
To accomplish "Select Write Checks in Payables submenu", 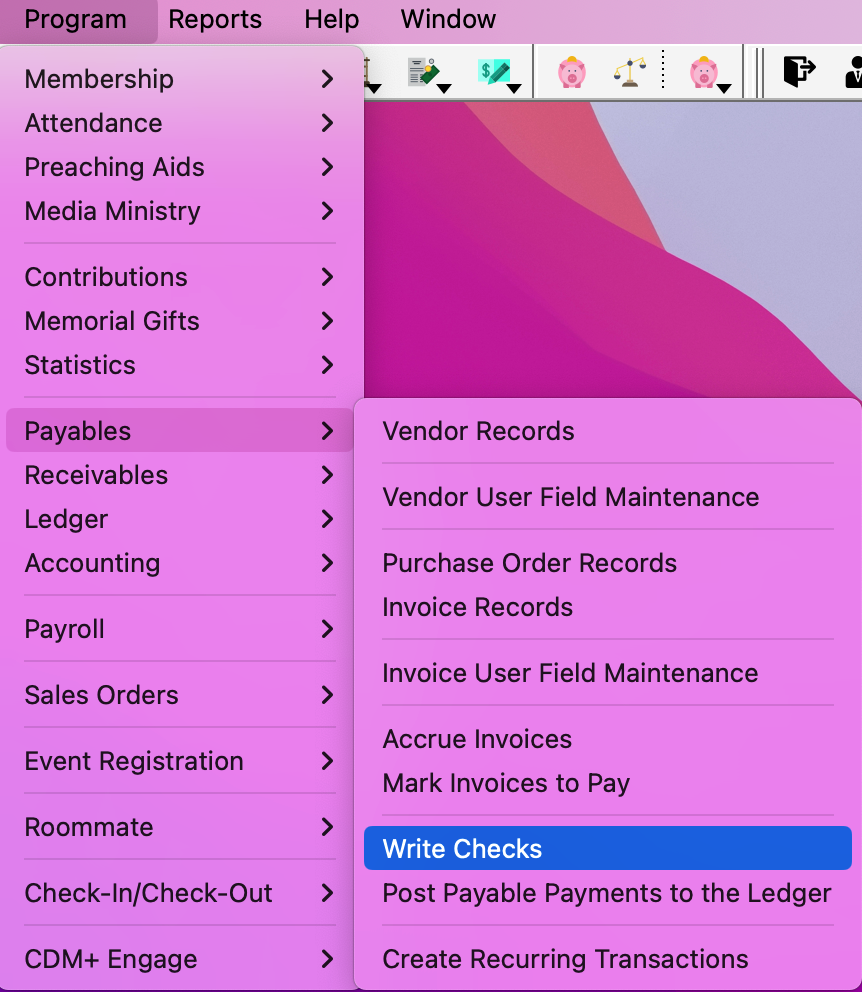I will pos(462,849).
